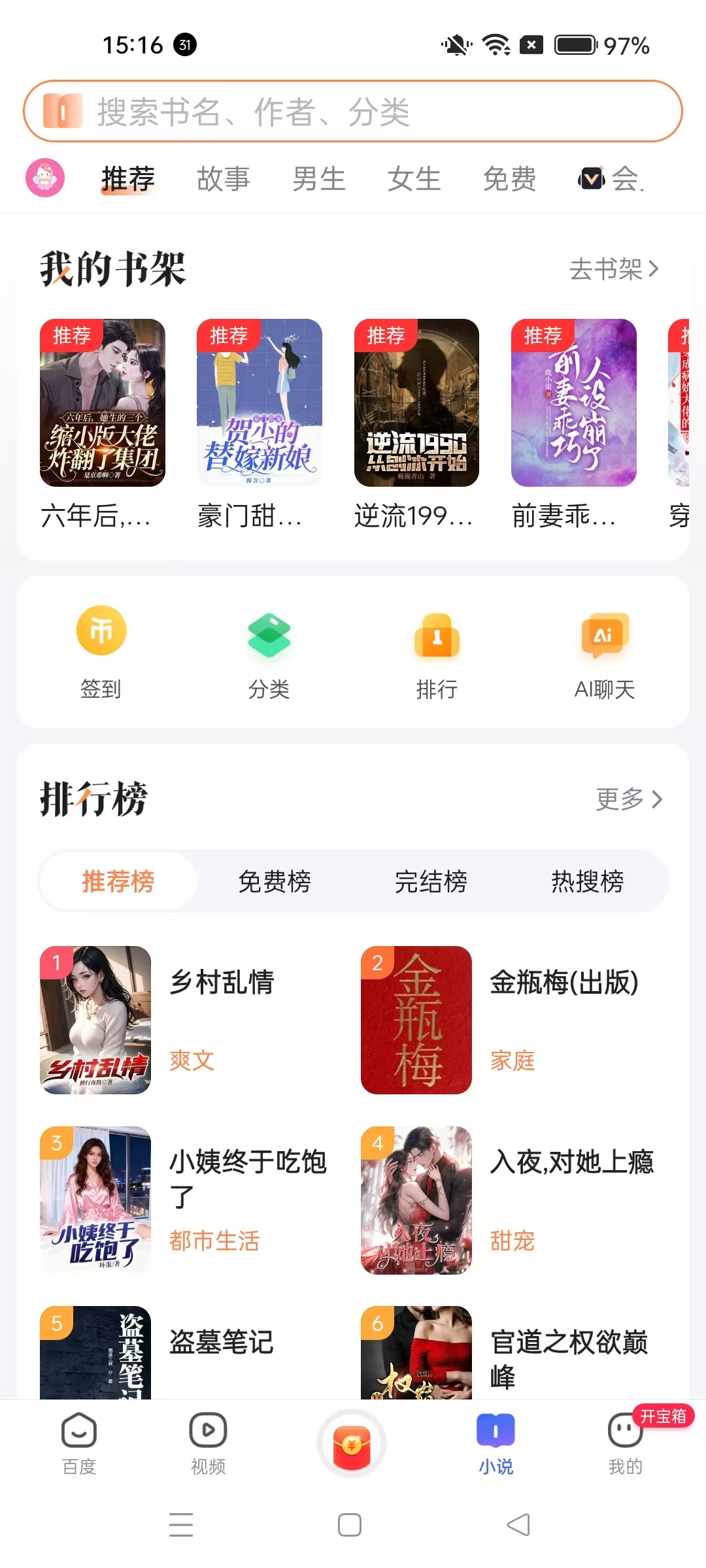Select the 热搜榜 tab
Image resolution: width=706 pixels, height=1568 pixels.
[587, 881]
